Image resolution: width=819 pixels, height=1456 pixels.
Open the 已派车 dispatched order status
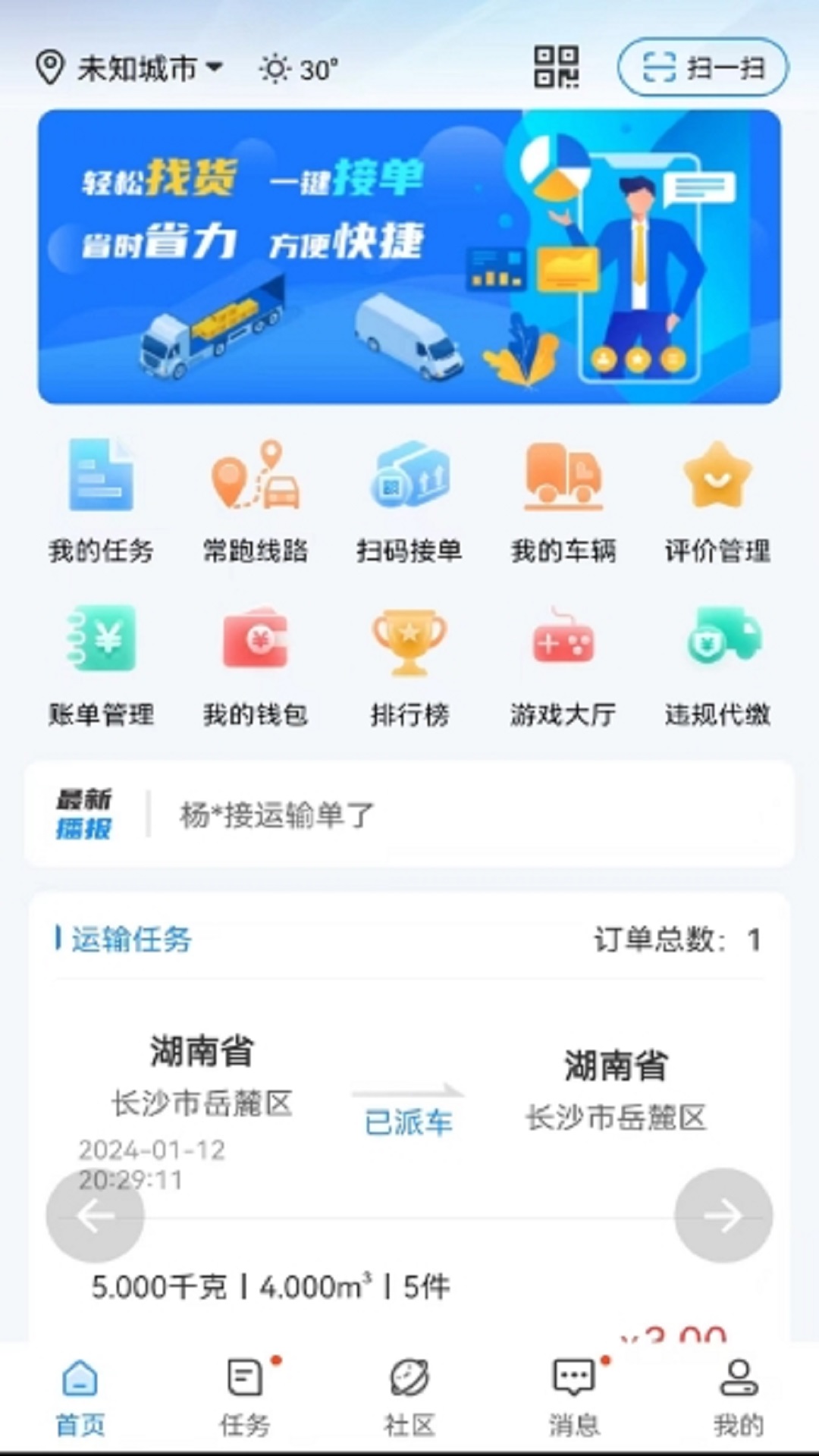408,1122
